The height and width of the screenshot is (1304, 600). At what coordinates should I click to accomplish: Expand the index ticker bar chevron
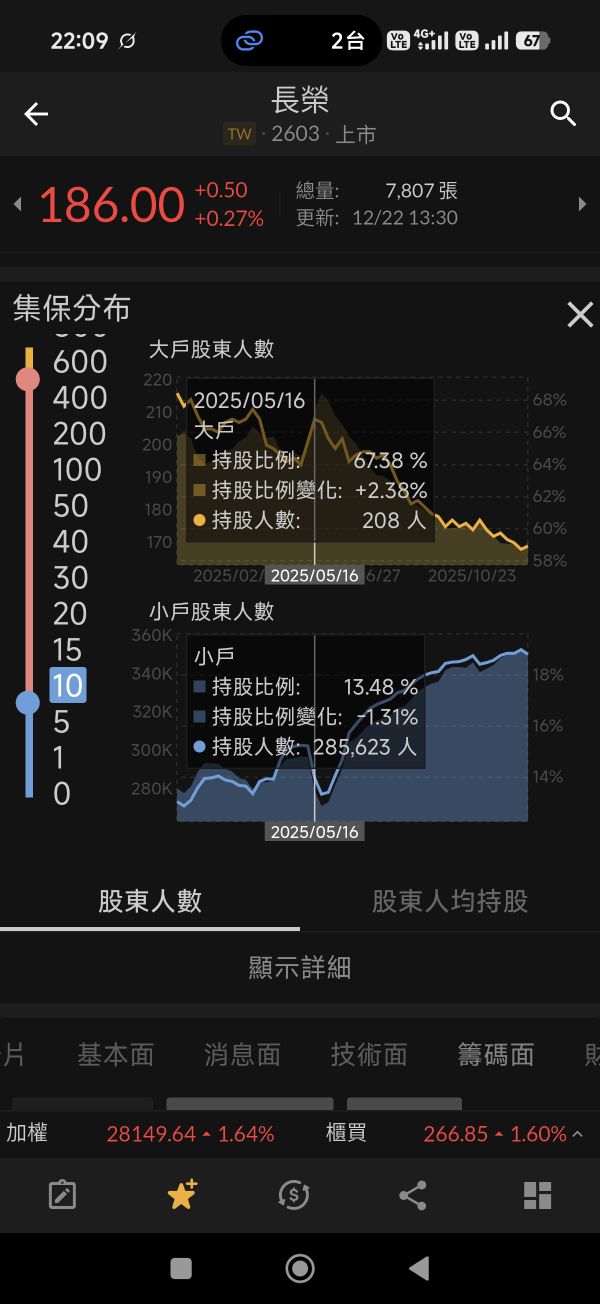[578, 1134]
